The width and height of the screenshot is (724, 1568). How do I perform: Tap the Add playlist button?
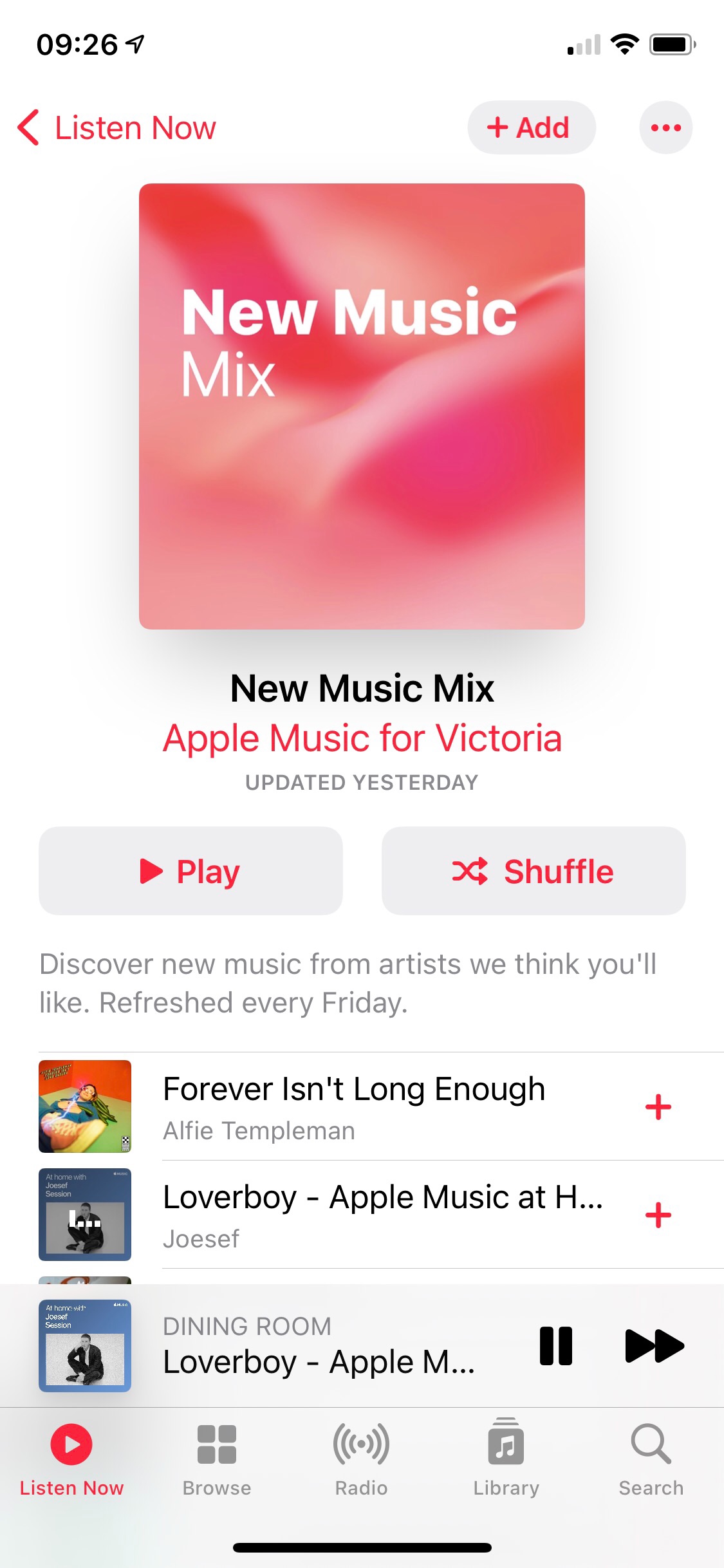532,127
